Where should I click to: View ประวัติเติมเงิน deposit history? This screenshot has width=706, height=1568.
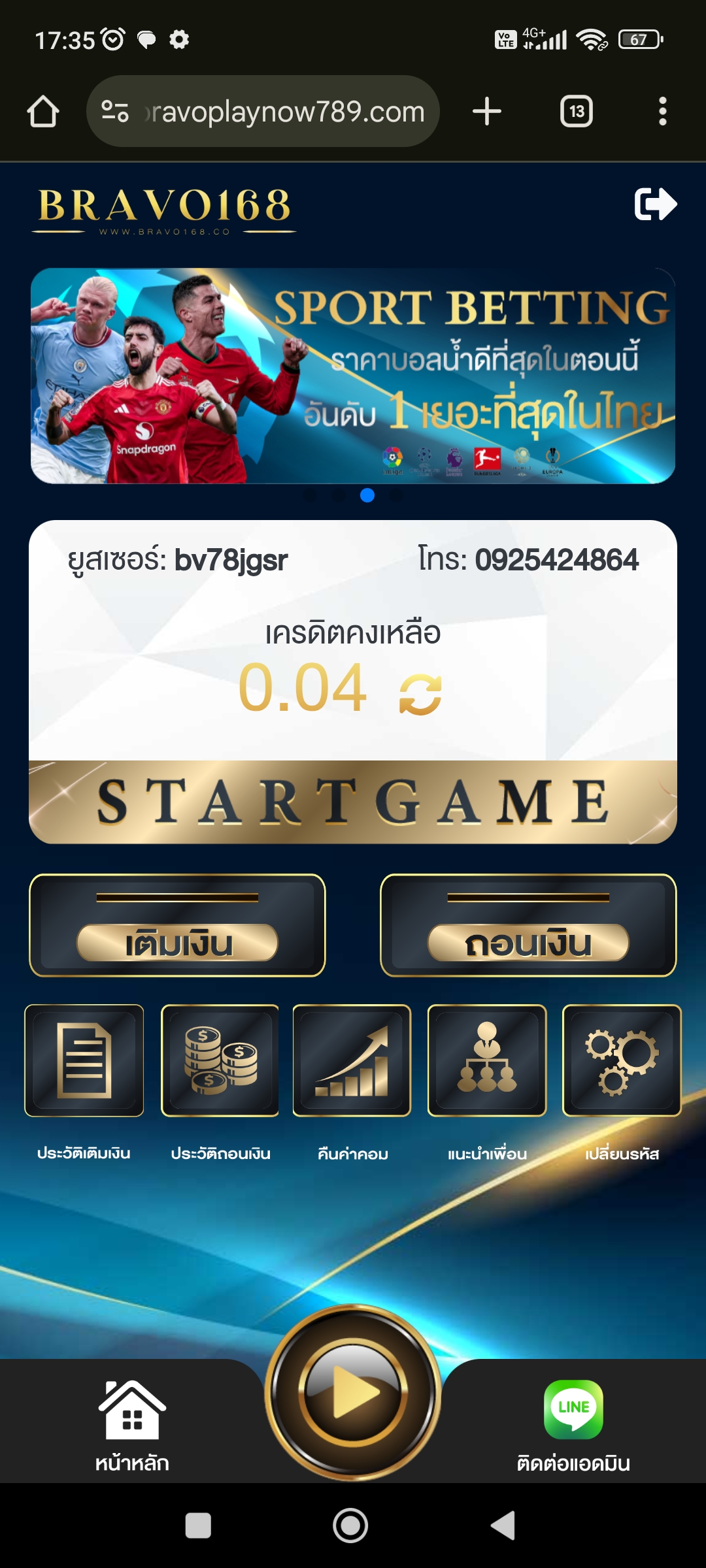point(84,1061)
